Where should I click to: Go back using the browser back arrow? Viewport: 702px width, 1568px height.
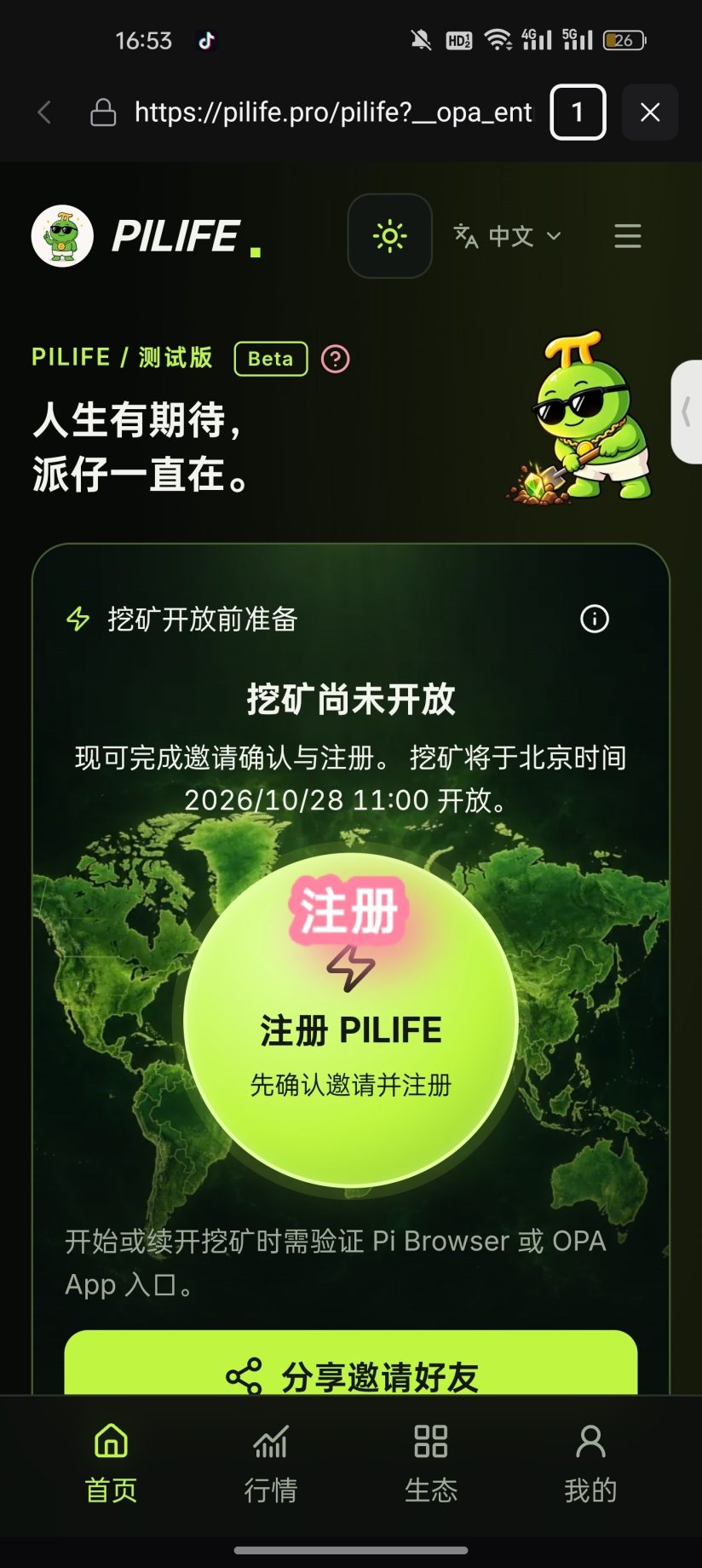coord(45,112)
